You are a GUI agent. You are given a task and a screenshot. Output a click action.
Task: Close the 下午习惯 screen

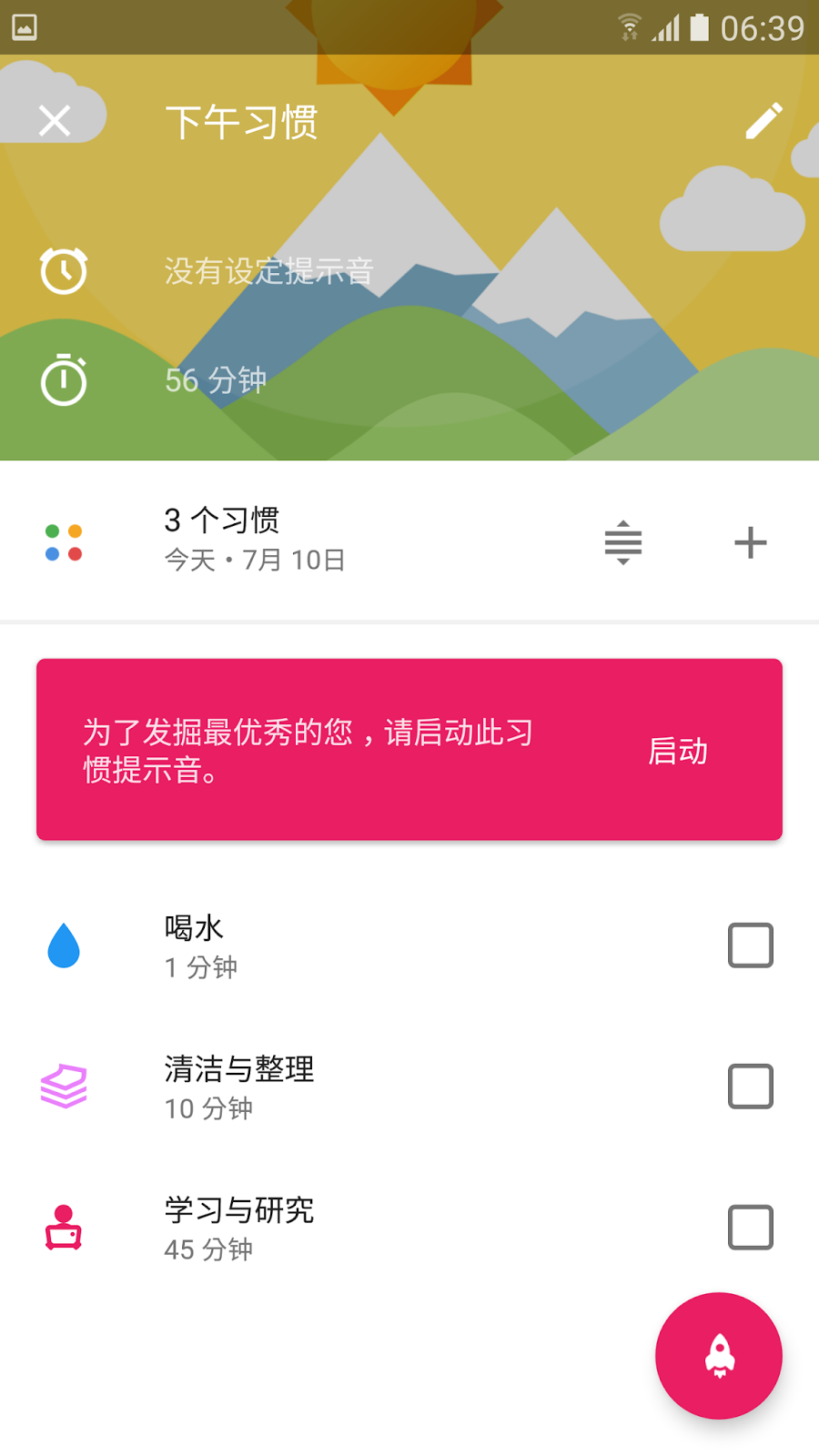[x=55, y=120]
